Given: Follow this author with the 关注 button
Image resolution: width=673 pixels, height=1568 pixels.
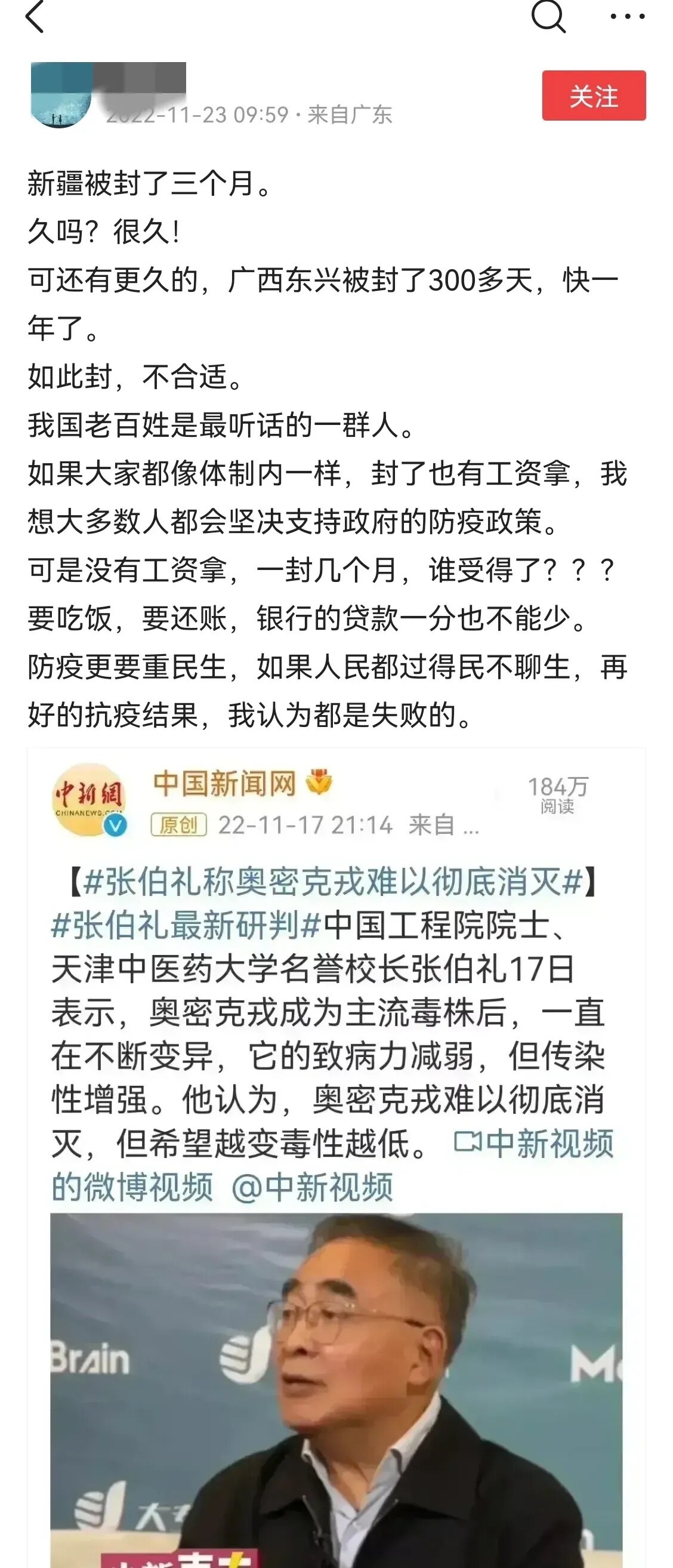Looking at the screenshot, I should pos(593,96).
